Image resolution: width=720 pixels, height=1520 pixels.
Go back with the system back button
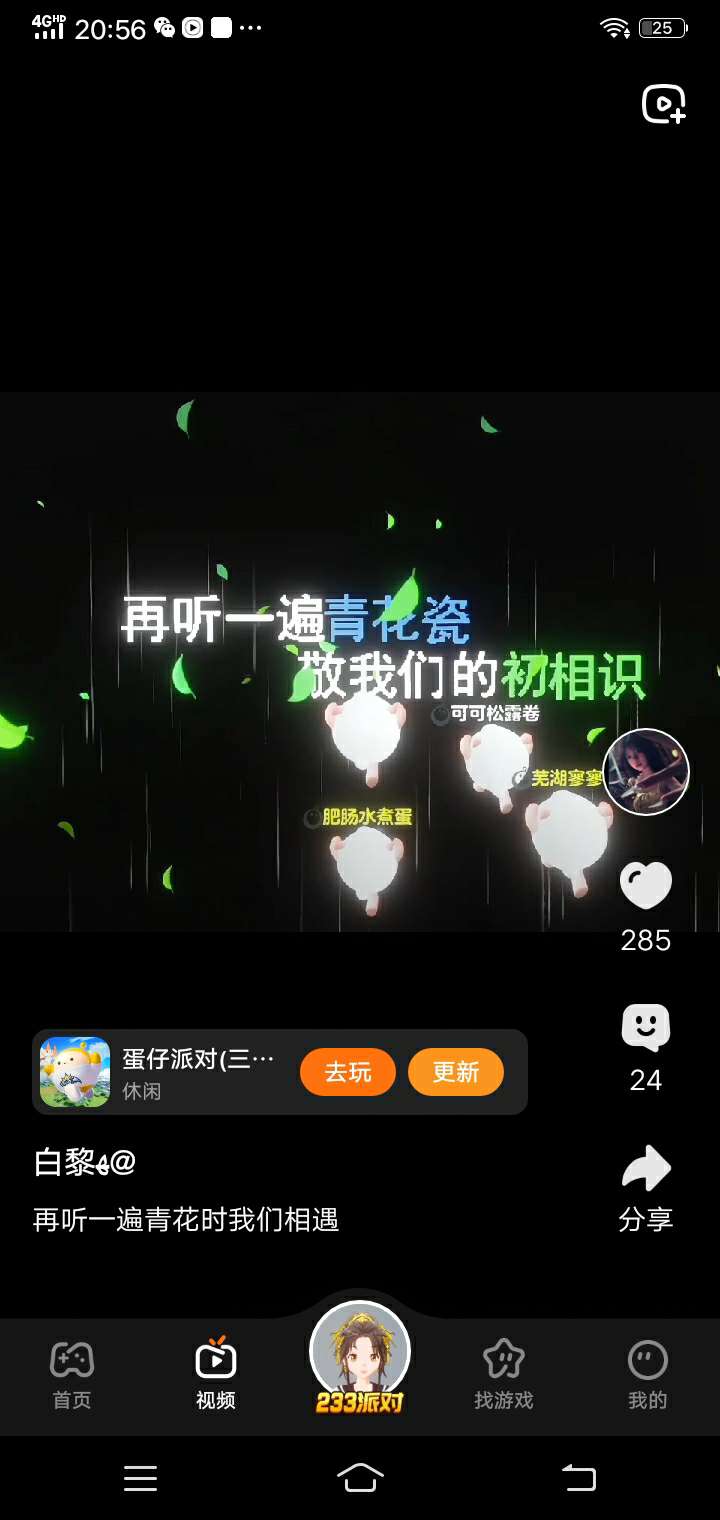click(578, 1477)
